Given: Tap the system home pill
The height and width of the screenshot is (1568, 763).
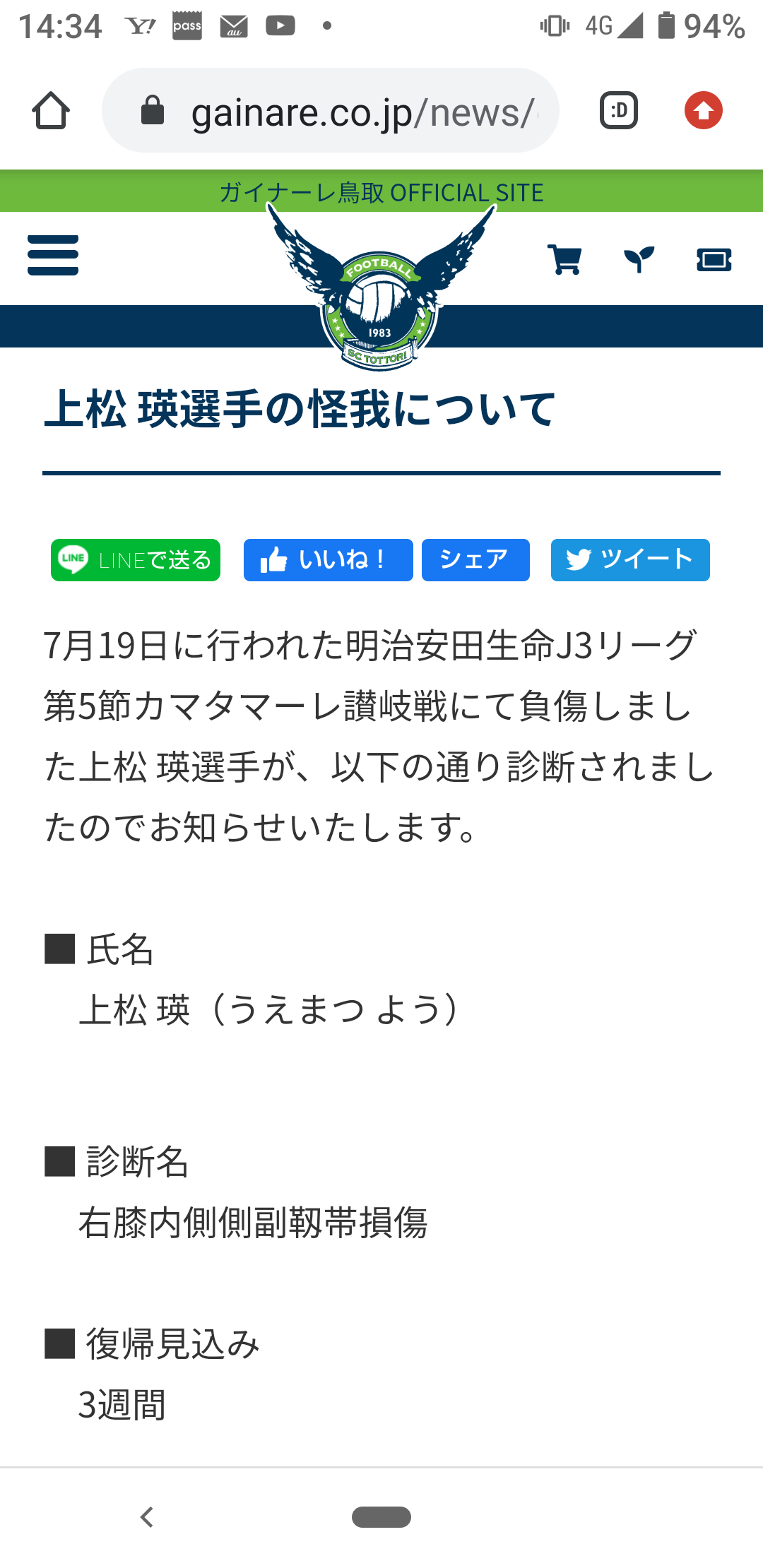Looking at the screenshot, I should click(381, 1516).
